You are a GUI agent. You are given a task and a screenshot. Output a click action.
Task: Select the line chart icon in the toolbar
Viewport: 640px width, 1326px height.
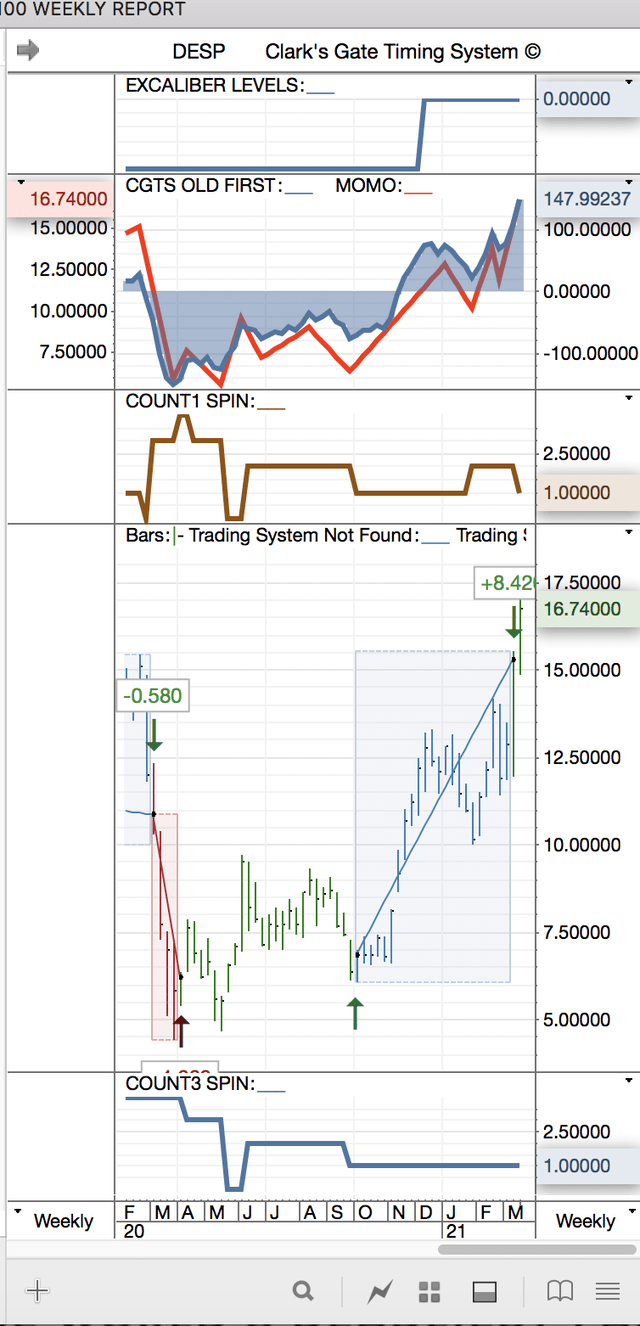[380, 1292]
